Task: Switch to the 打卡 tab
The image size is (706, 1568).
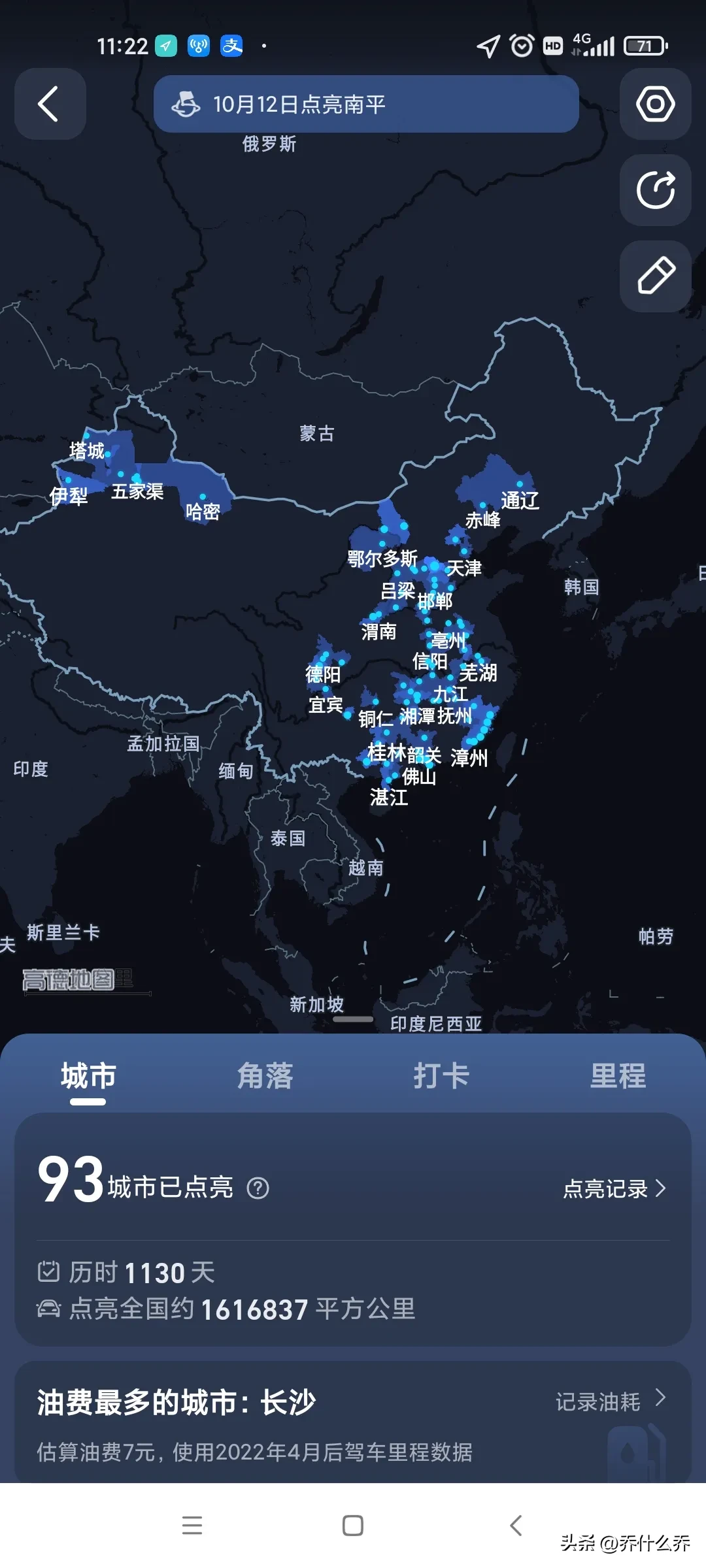Action: coord(441,1076)
